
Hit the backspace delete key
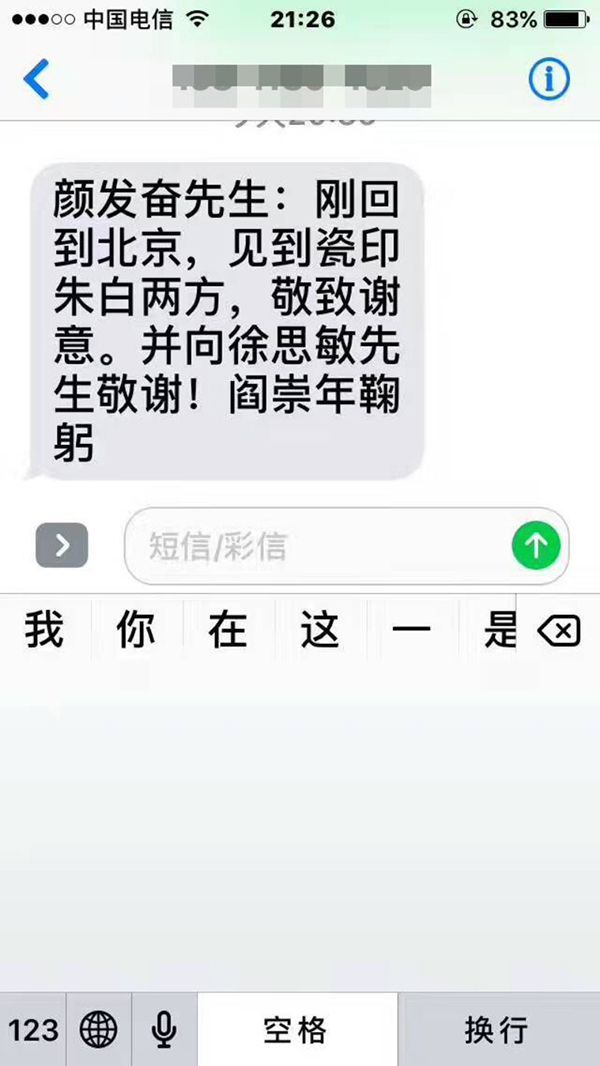558,632
